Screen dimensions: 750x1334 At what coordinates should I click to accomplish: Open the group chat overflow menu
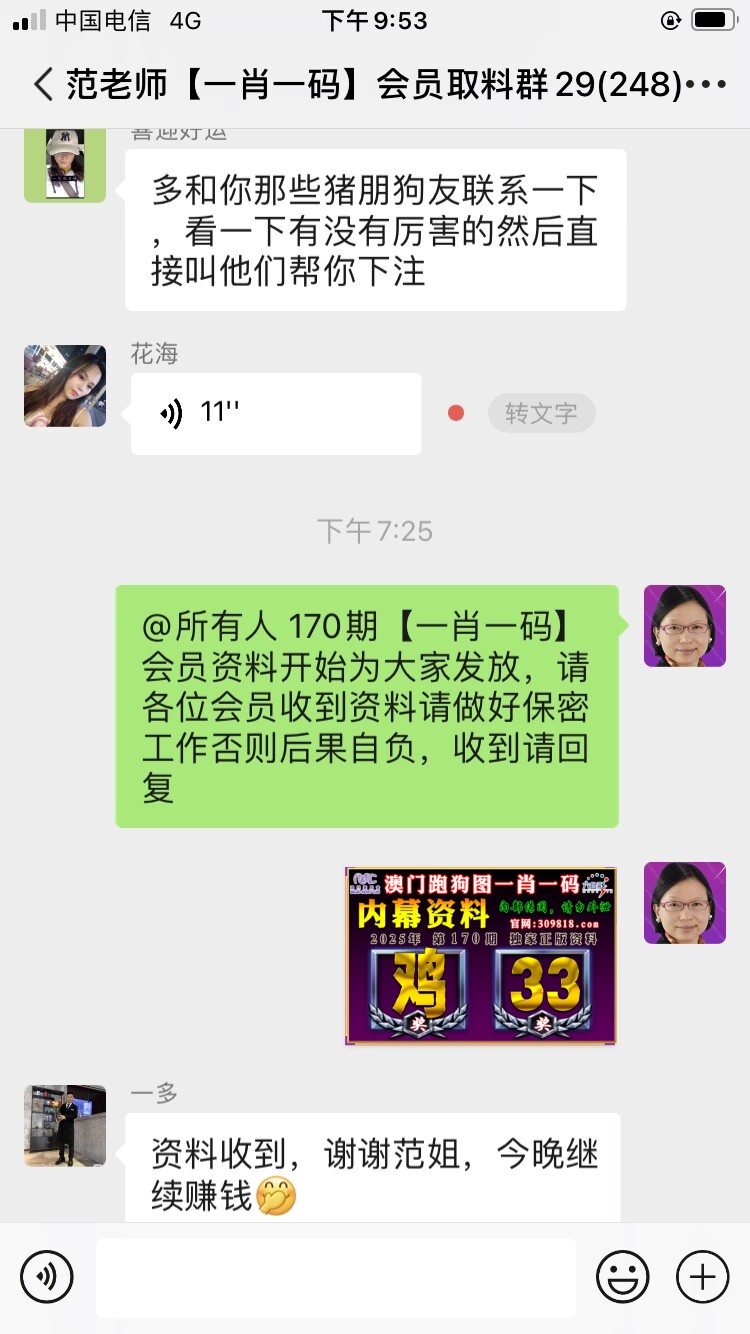pos(707,84)
